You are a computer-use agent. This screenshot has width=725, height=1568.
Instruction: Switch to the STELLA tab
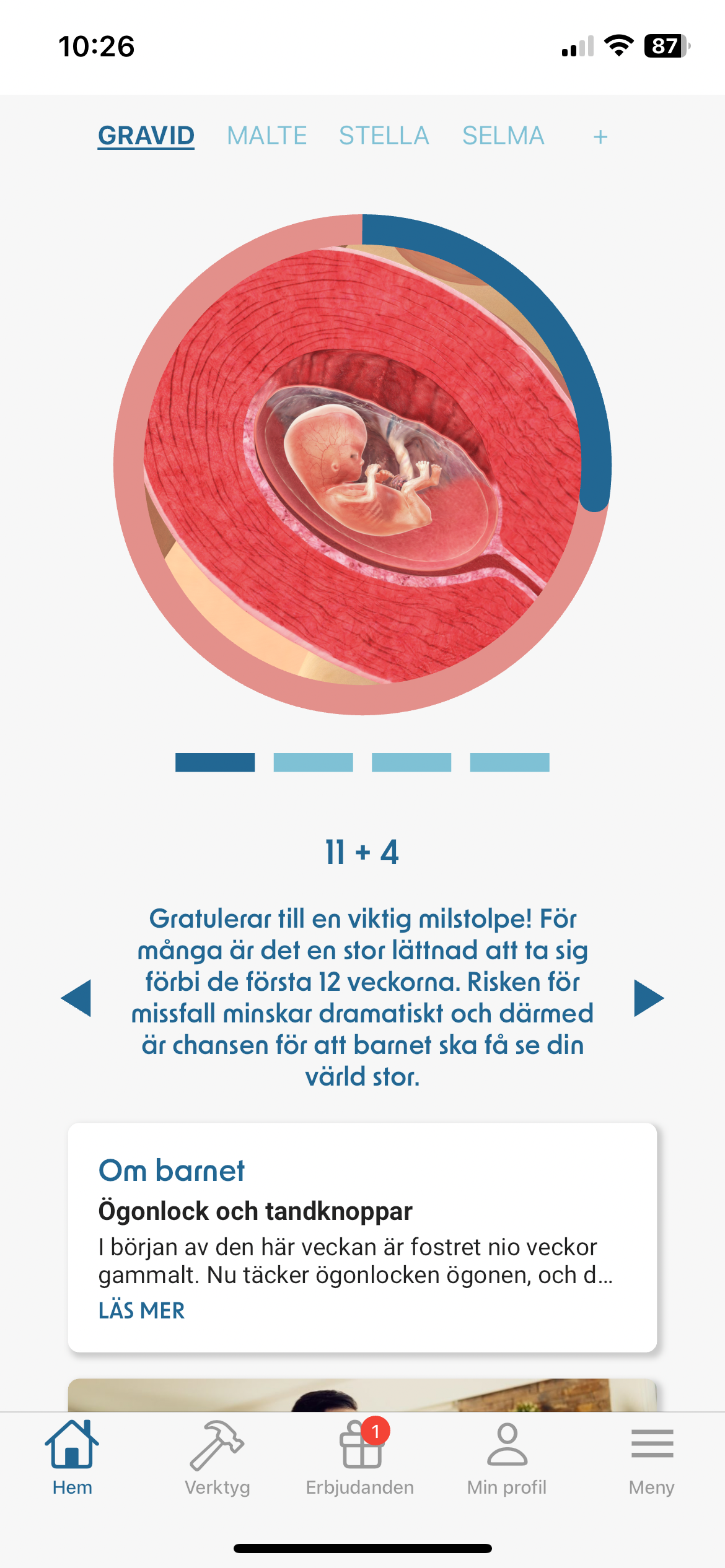384,136
